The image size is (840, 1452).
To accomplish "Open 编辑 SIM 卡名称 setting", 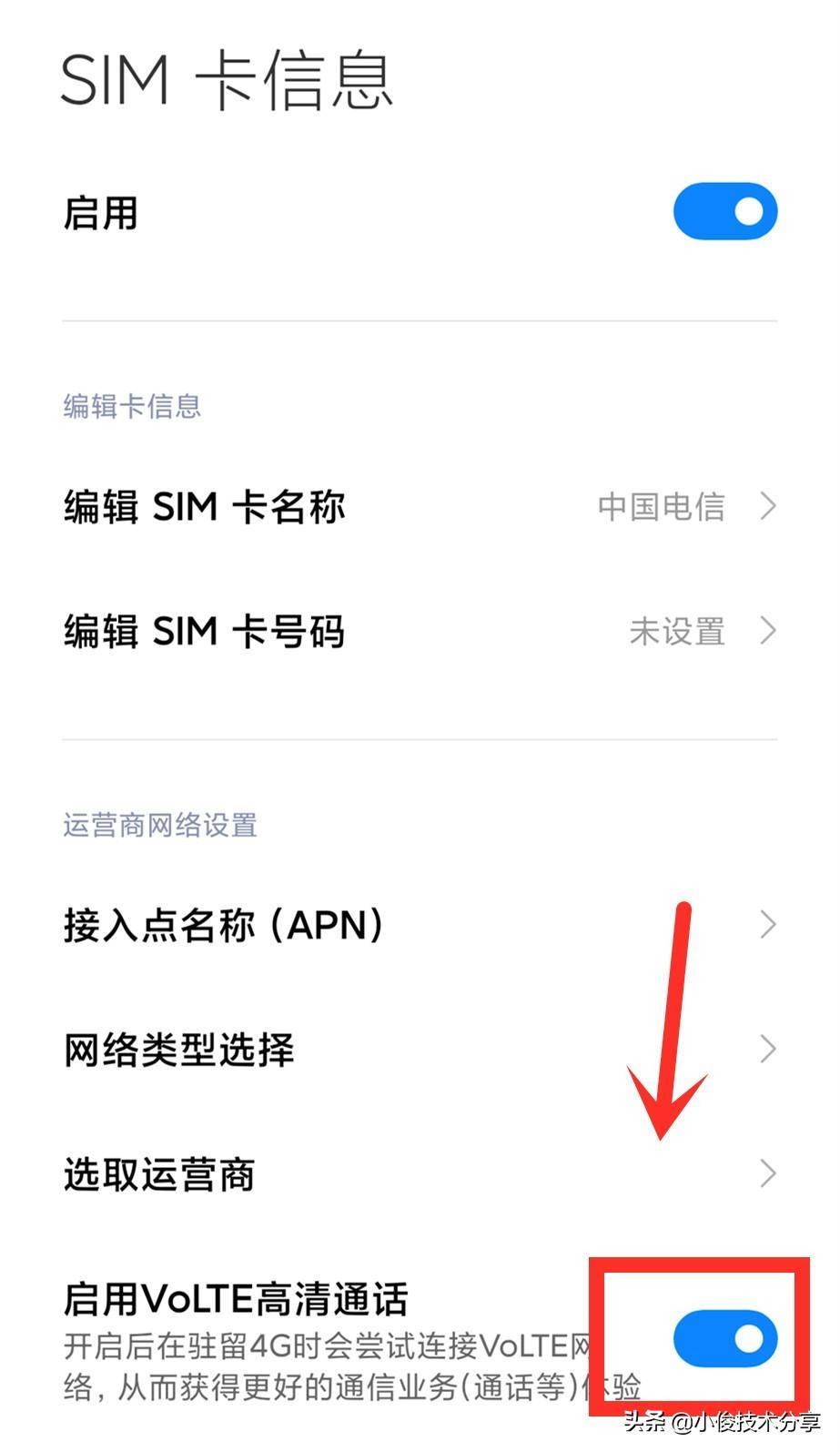I will [x=419, y=506].
